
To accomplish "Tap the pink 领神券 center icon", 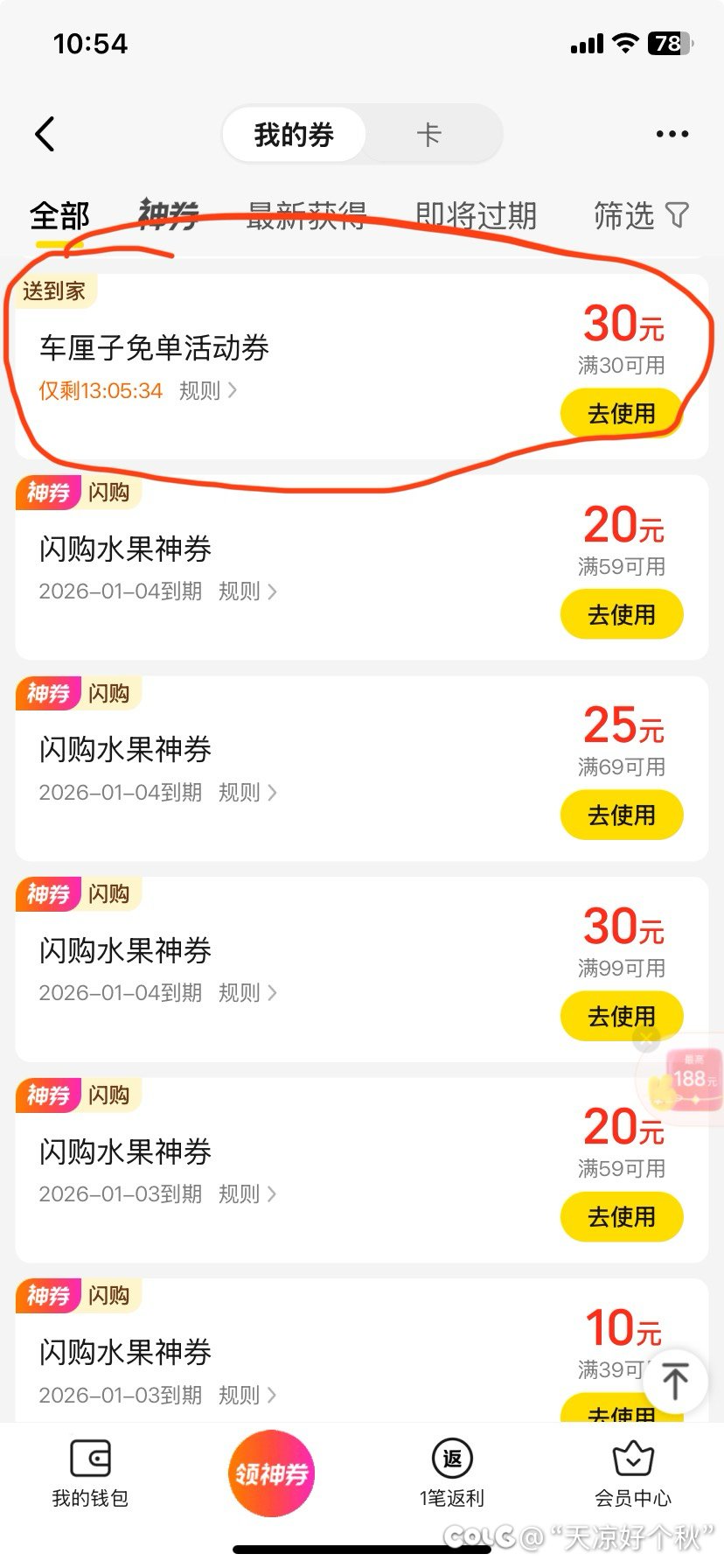I will (272, 1473).
